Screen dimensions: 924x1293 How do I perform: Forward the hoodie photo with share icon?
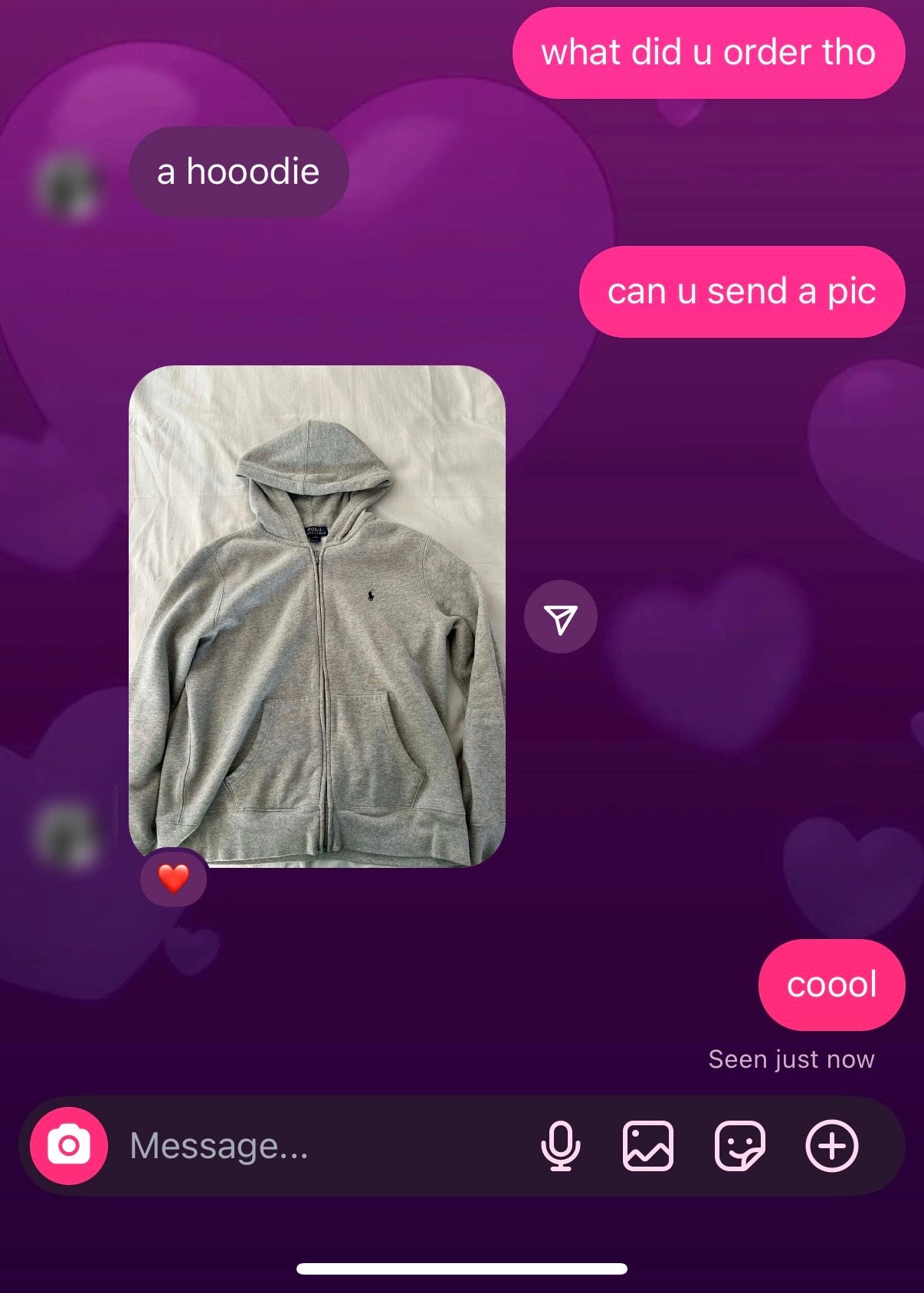tap(560, 617)
